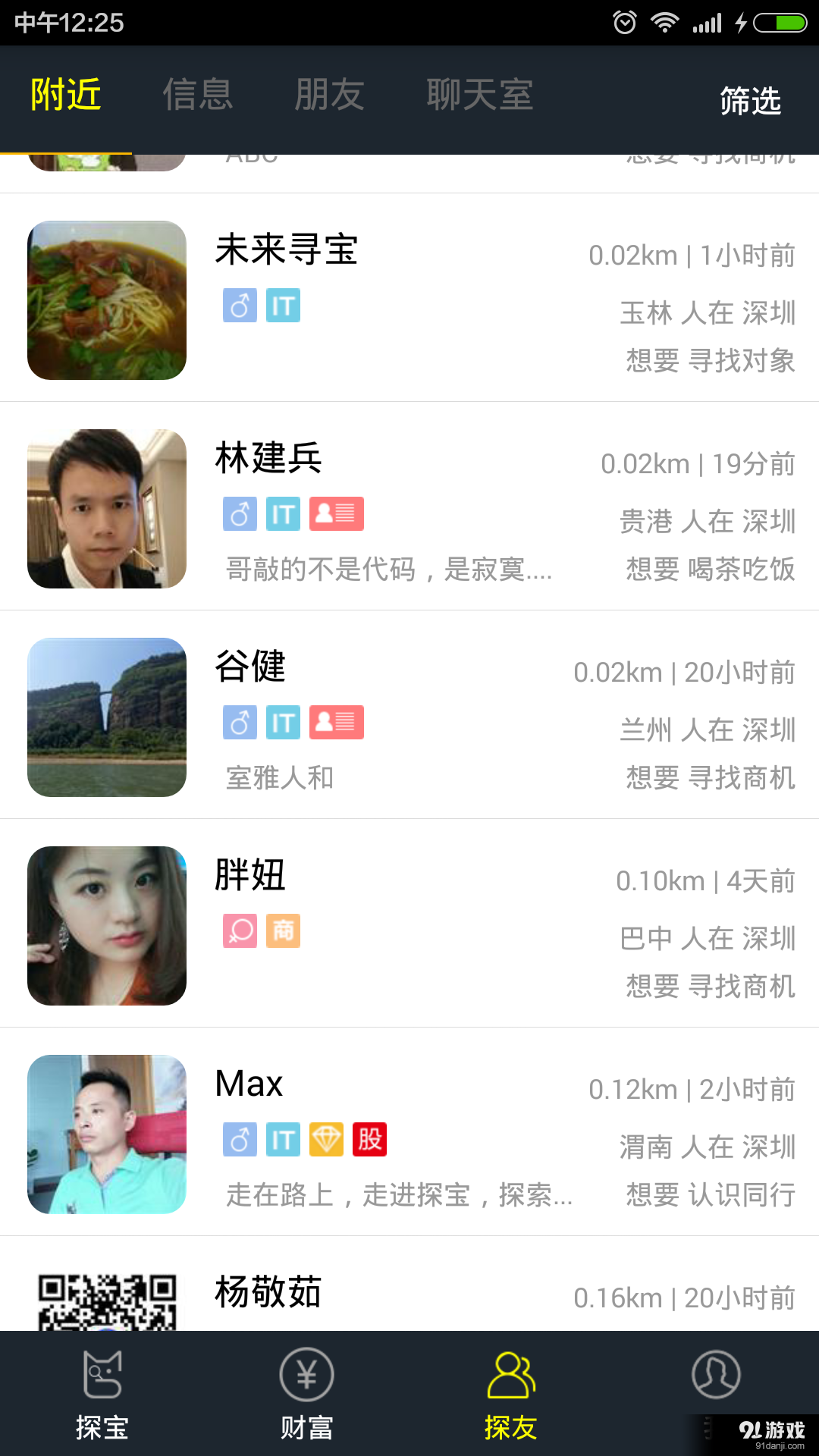Screen dimensions: 819x1456
Task: Open the ID verification badge on 谷健's entry
Action: coord(336,723)
